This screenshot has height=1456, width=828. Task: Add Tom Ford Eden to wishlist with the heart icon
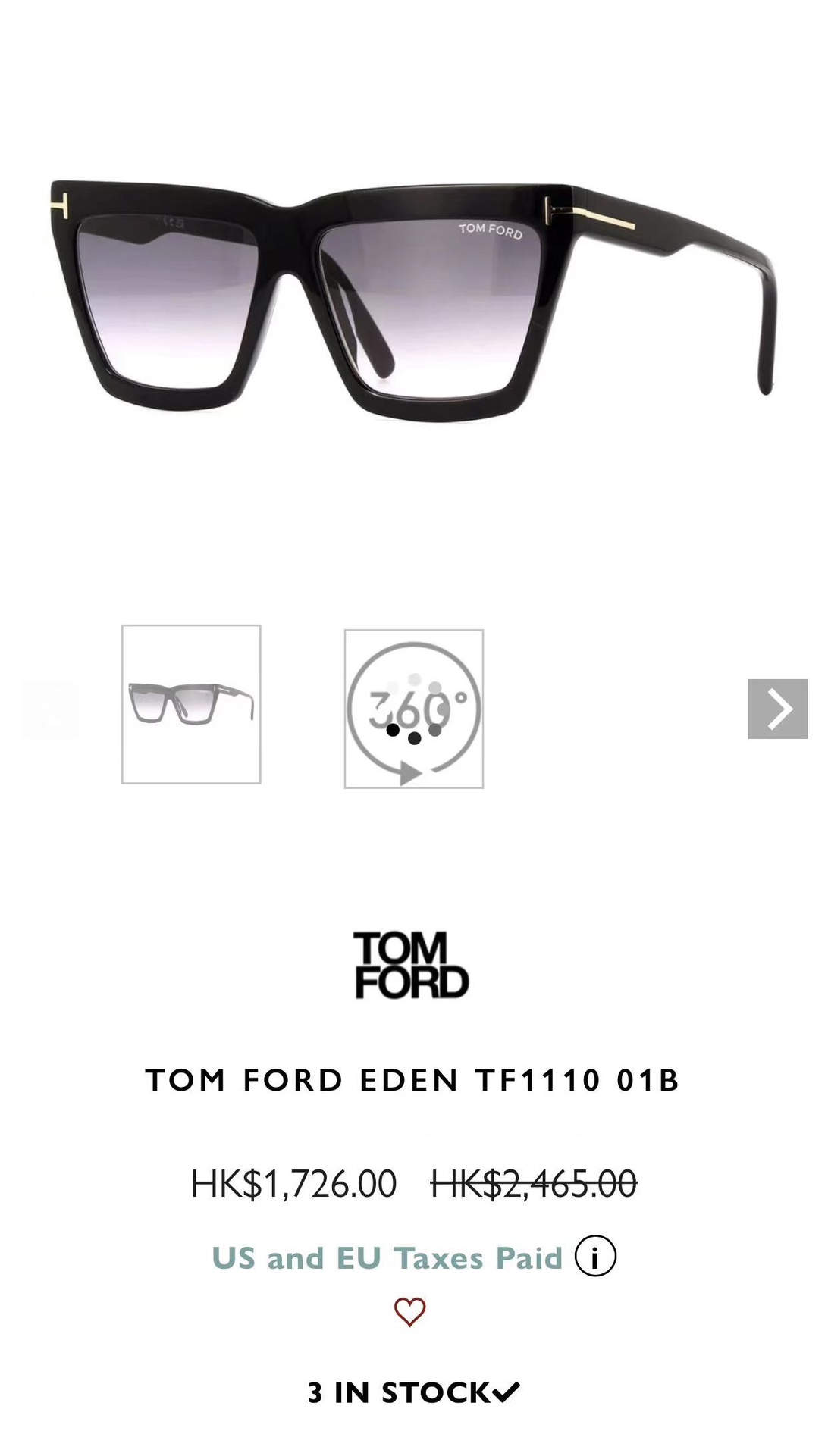[x=409, y=1312]
